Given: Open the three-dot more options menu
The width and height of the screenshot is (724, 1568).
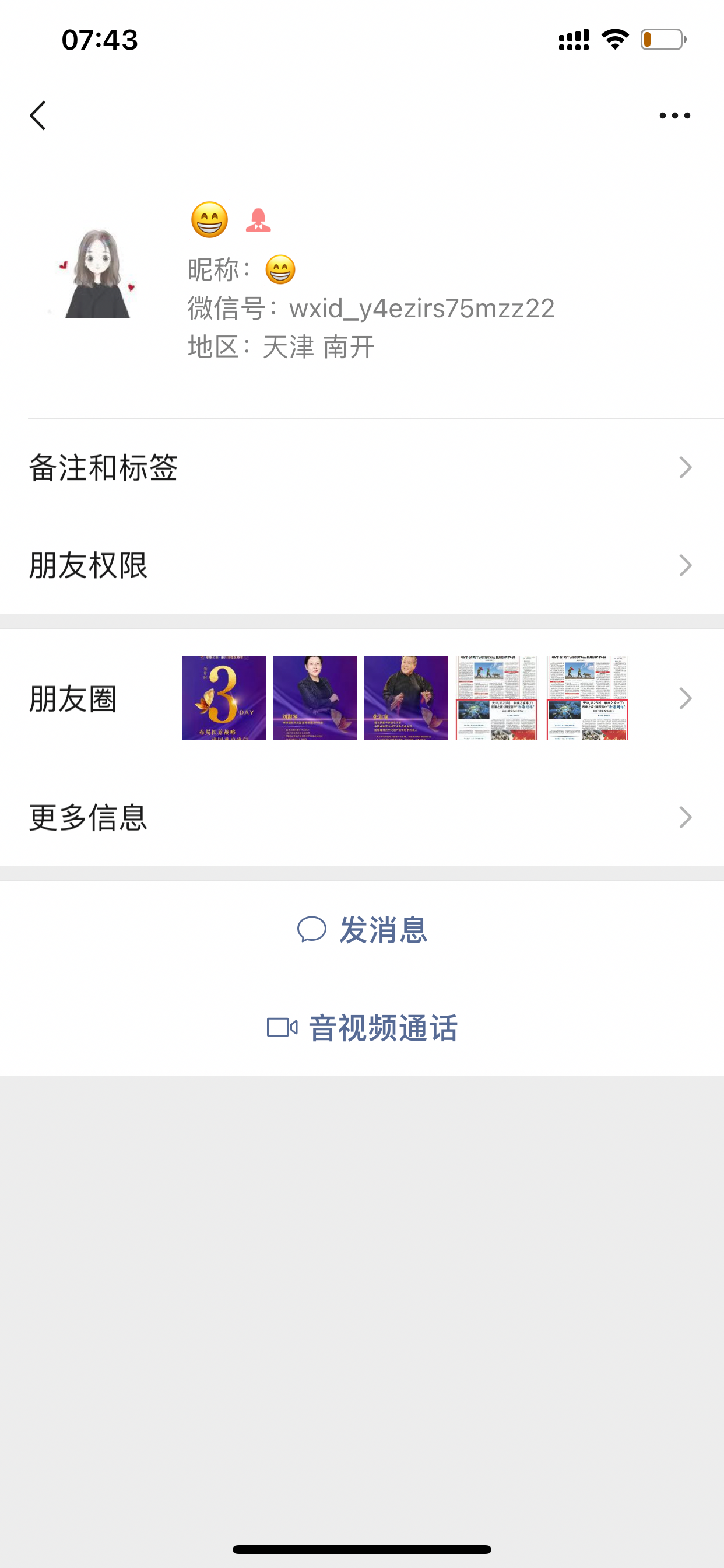Looking at the screenshot, I should pyautogui.click(x=674, y=116).
